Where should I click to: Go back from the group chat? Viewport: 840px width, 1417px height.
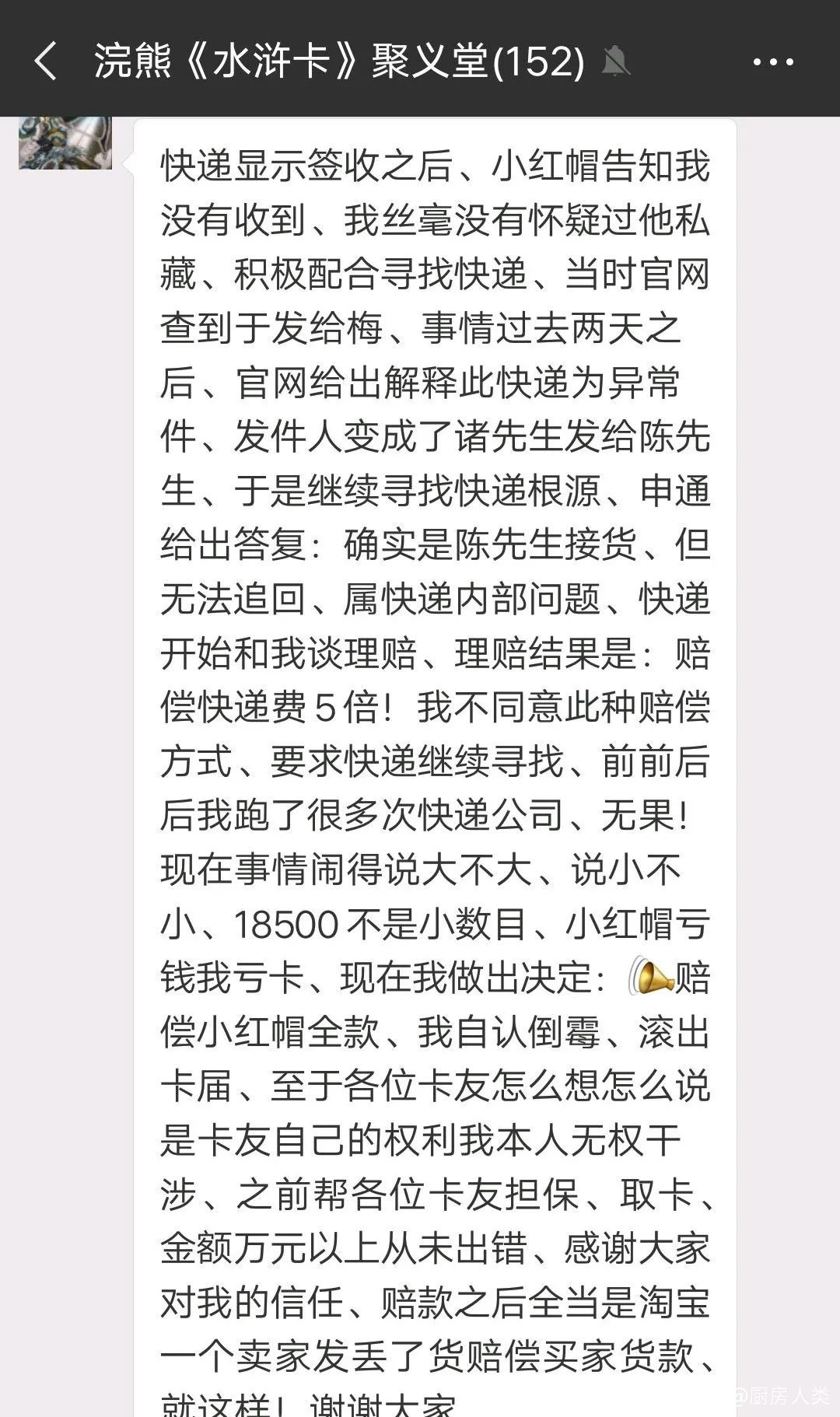[46, 61]
